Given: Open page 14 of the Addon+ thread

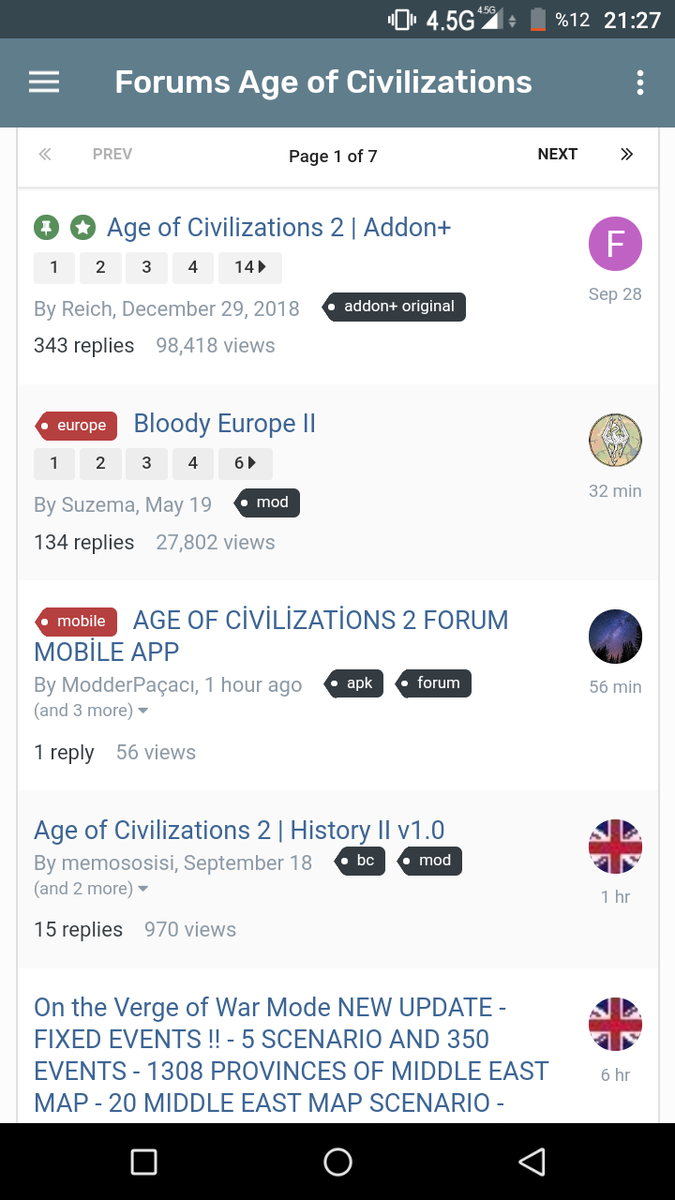Looking at the screenshot, I should (x=250, y=267).
